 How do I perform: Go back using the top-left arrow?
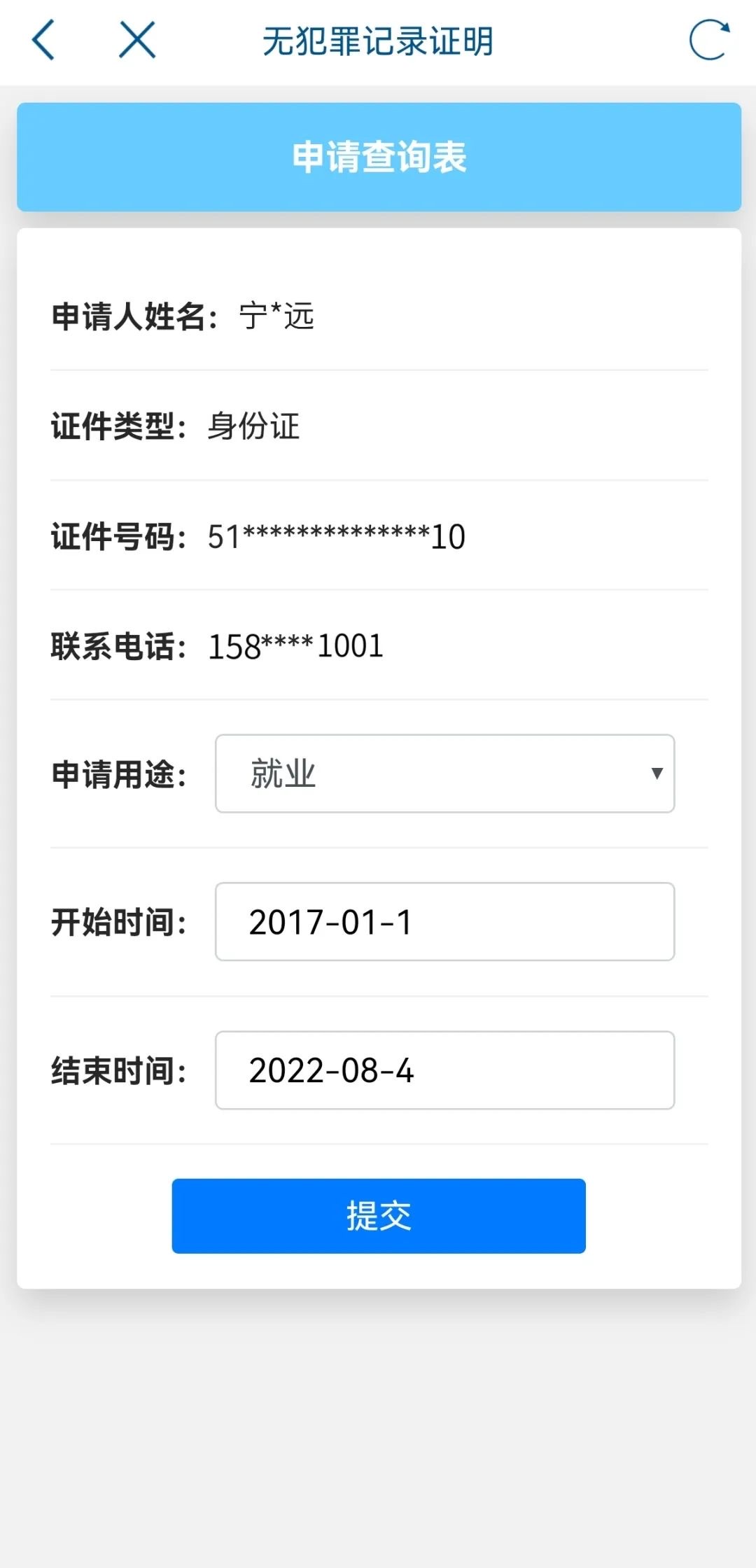43,40
